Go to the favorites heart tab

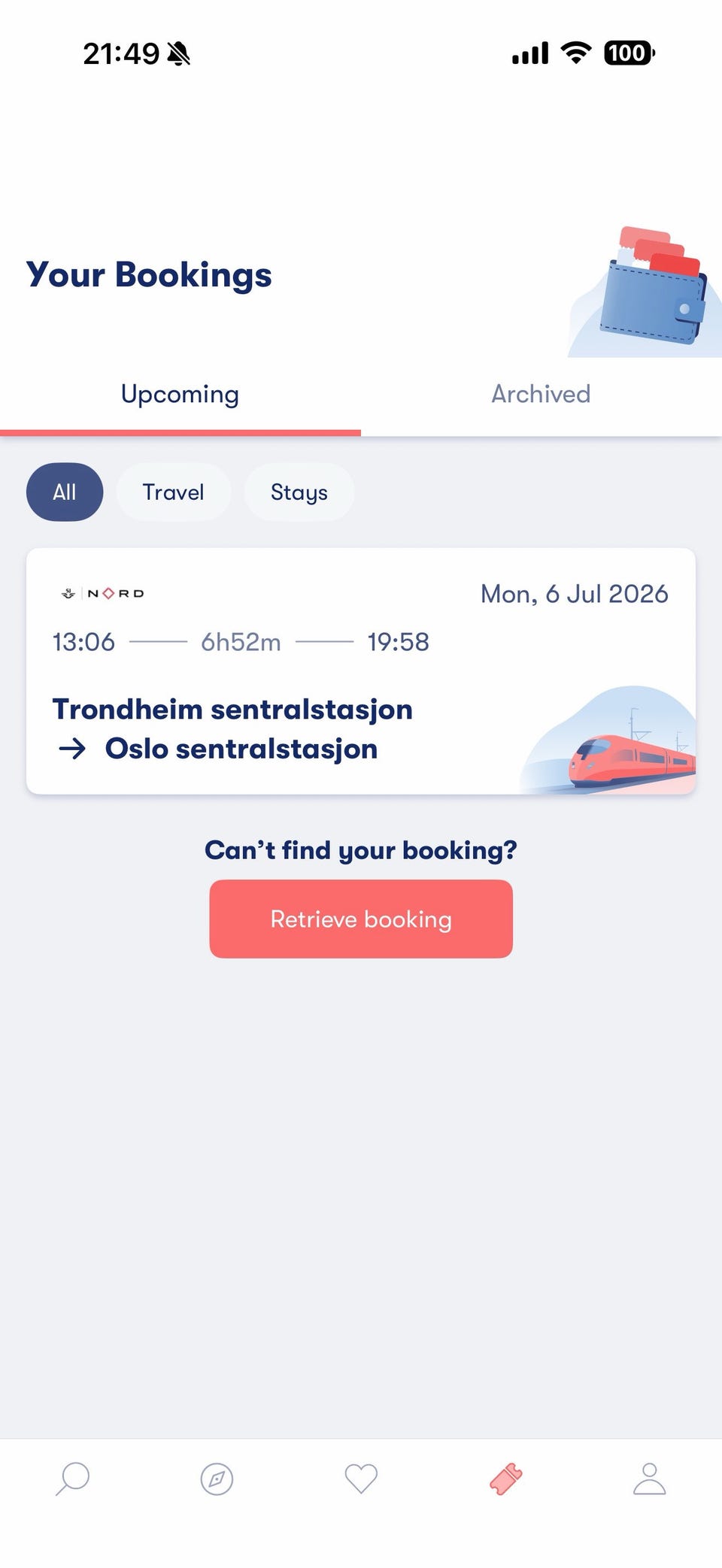[x=361, y=1479]
